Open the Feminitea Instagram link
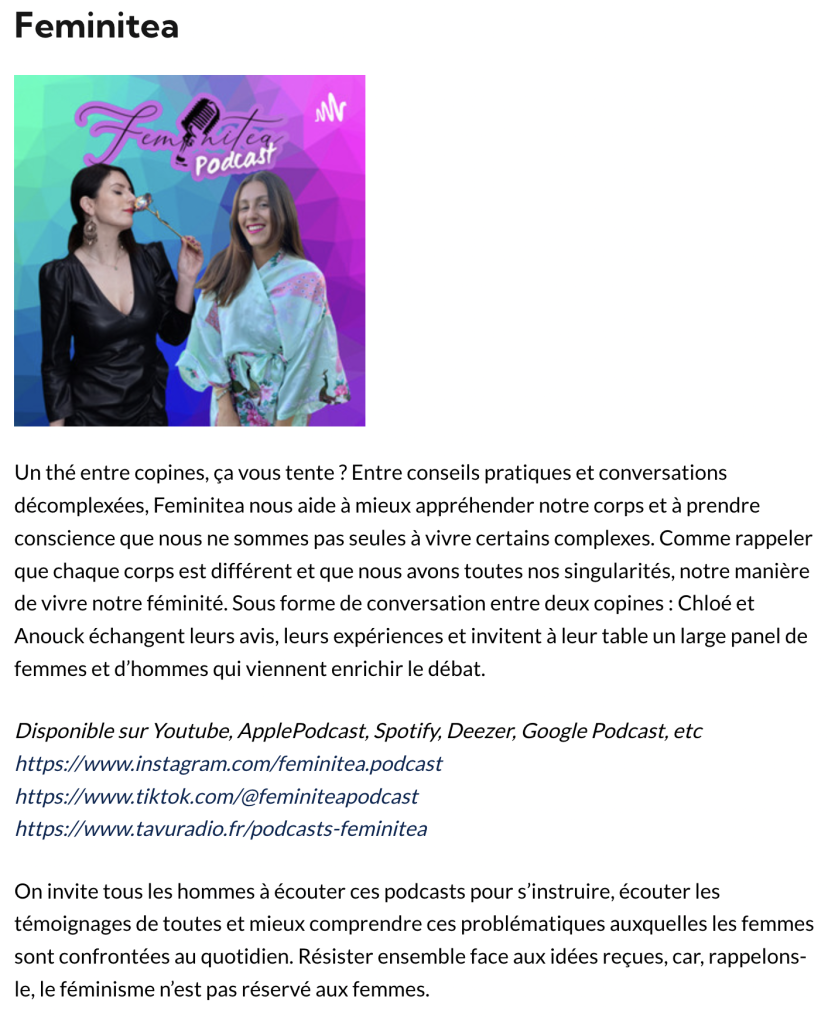Viewport: 828px width, 1024px height. tap(228, 764)
